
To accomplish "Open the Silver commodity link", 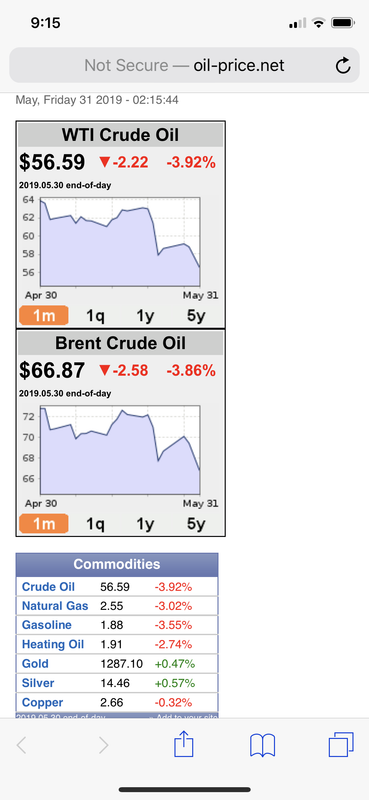I will [38, 683].
